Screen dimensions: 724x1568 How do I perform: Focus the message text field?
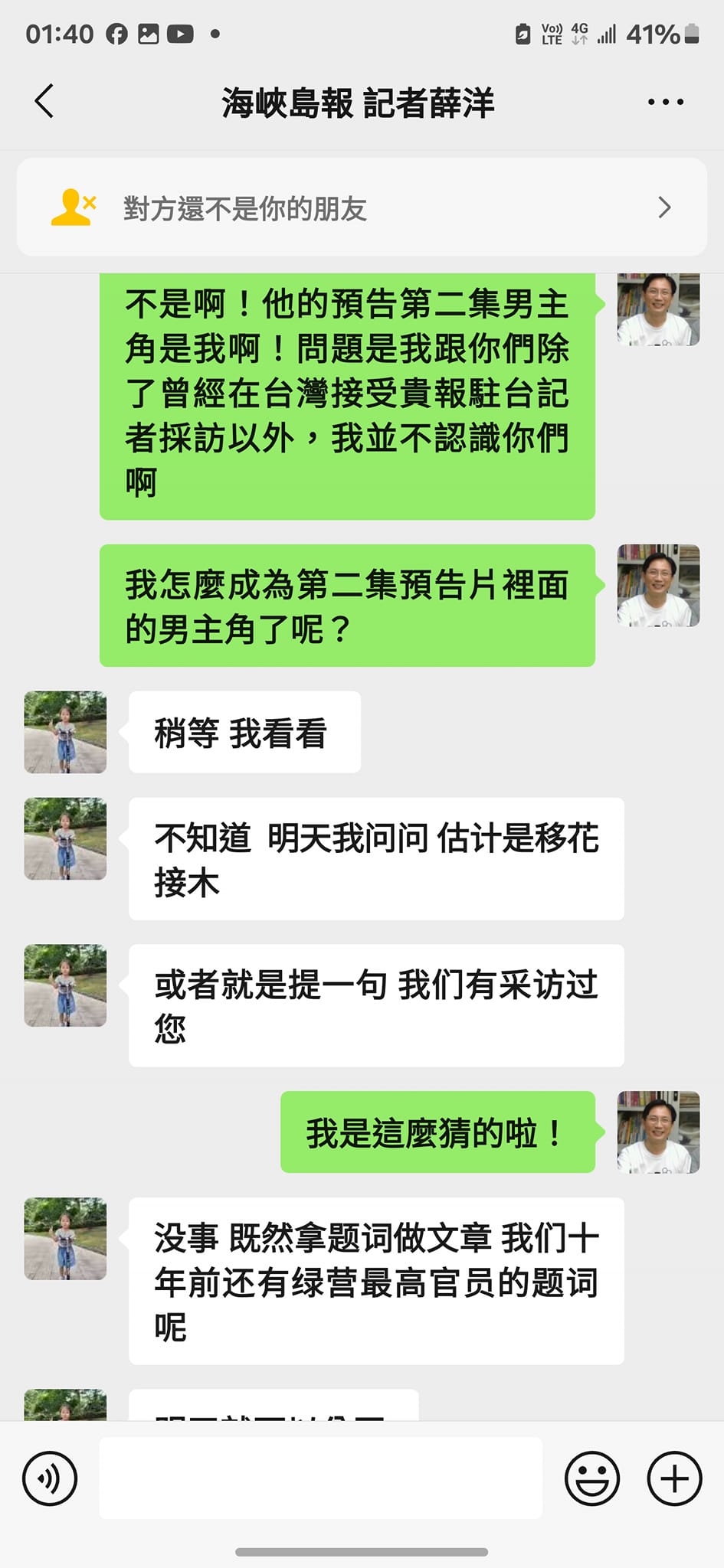tap(320, 1478)
